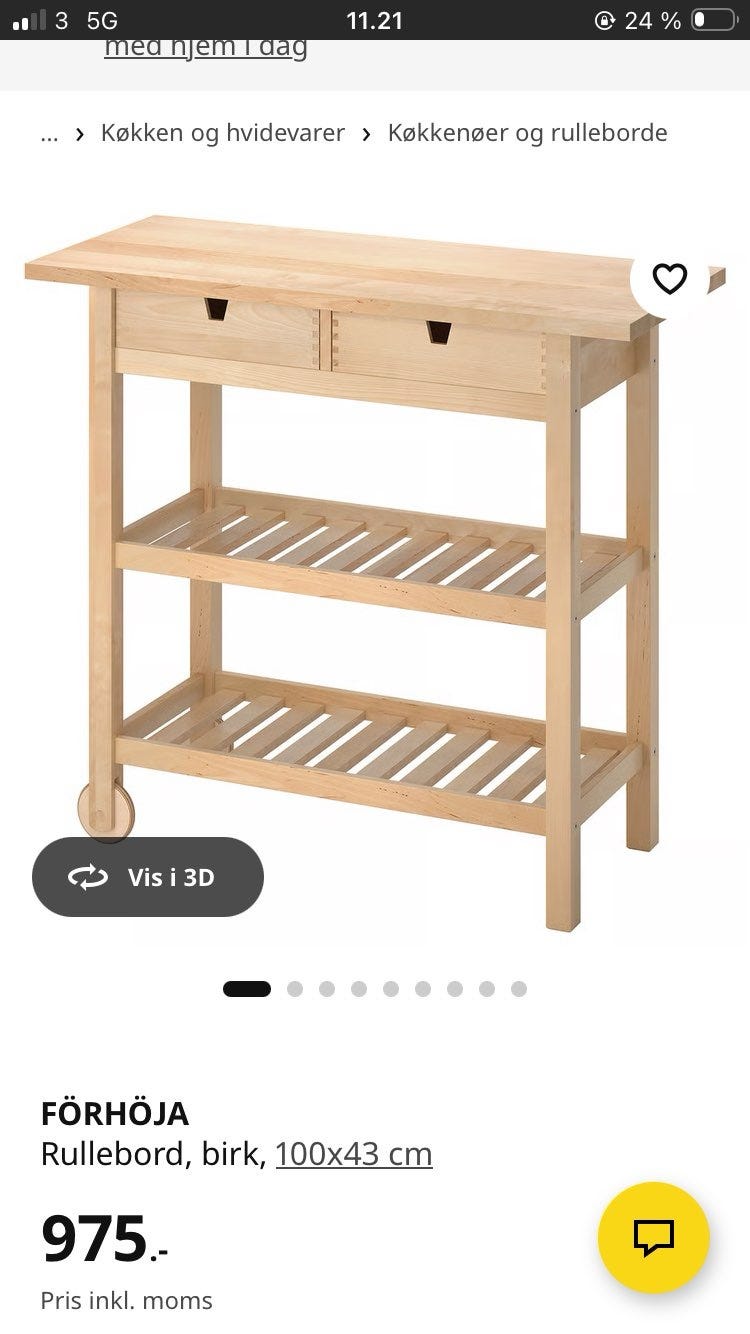
Task: Open the Vis i 3D view
Action: click(148, 877)
